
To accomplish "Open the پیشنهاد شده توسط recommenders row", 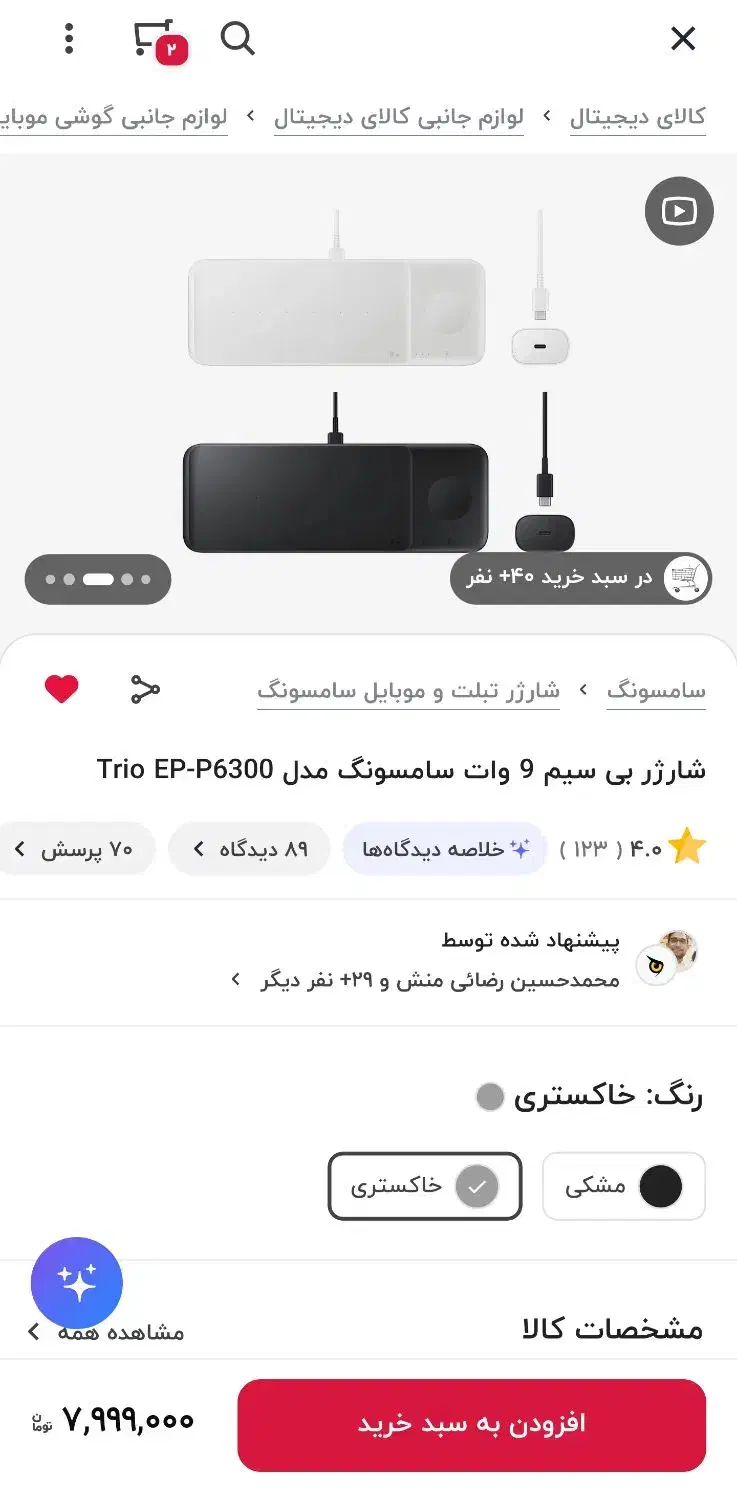I will click(440, 961).
